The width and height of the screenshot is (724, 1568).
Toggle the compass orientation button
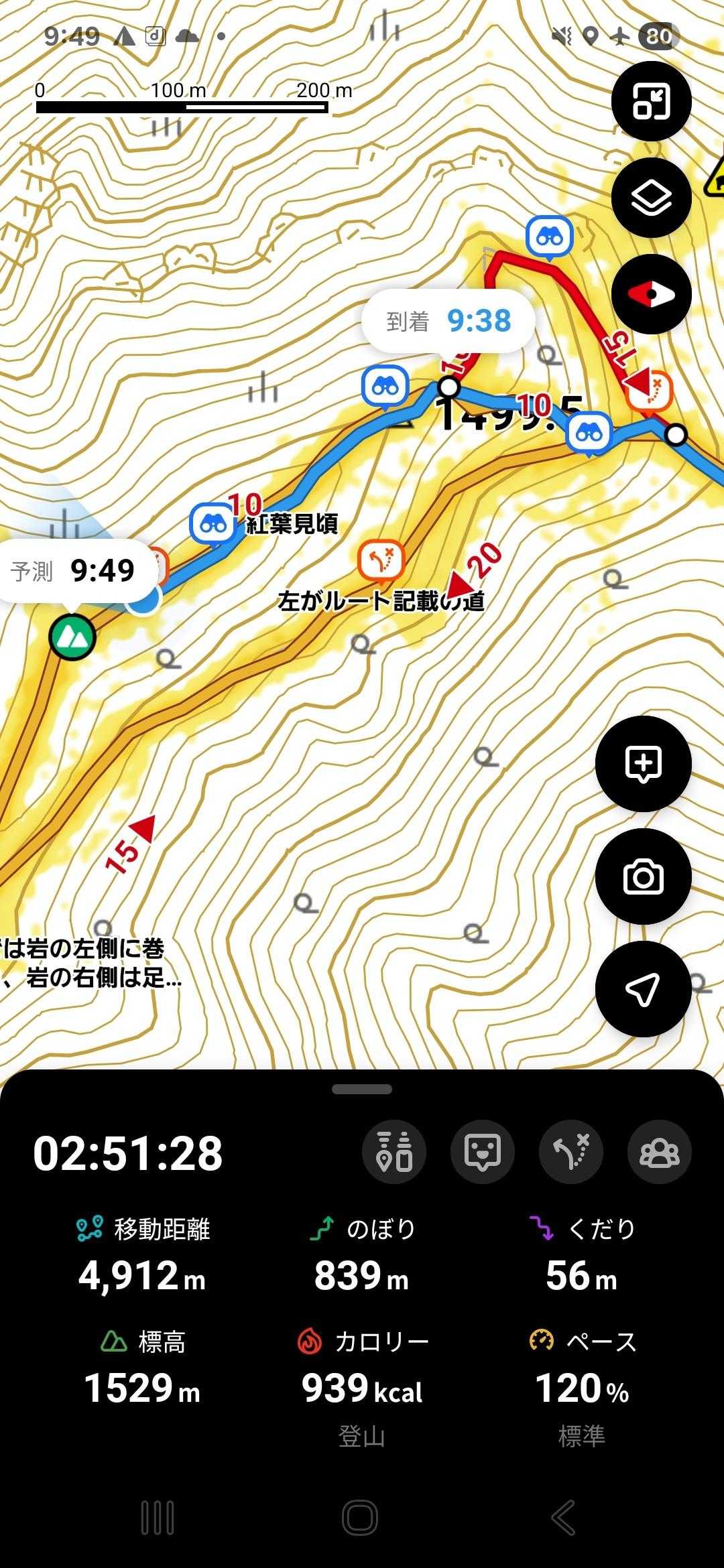click(x=651, y=294)
